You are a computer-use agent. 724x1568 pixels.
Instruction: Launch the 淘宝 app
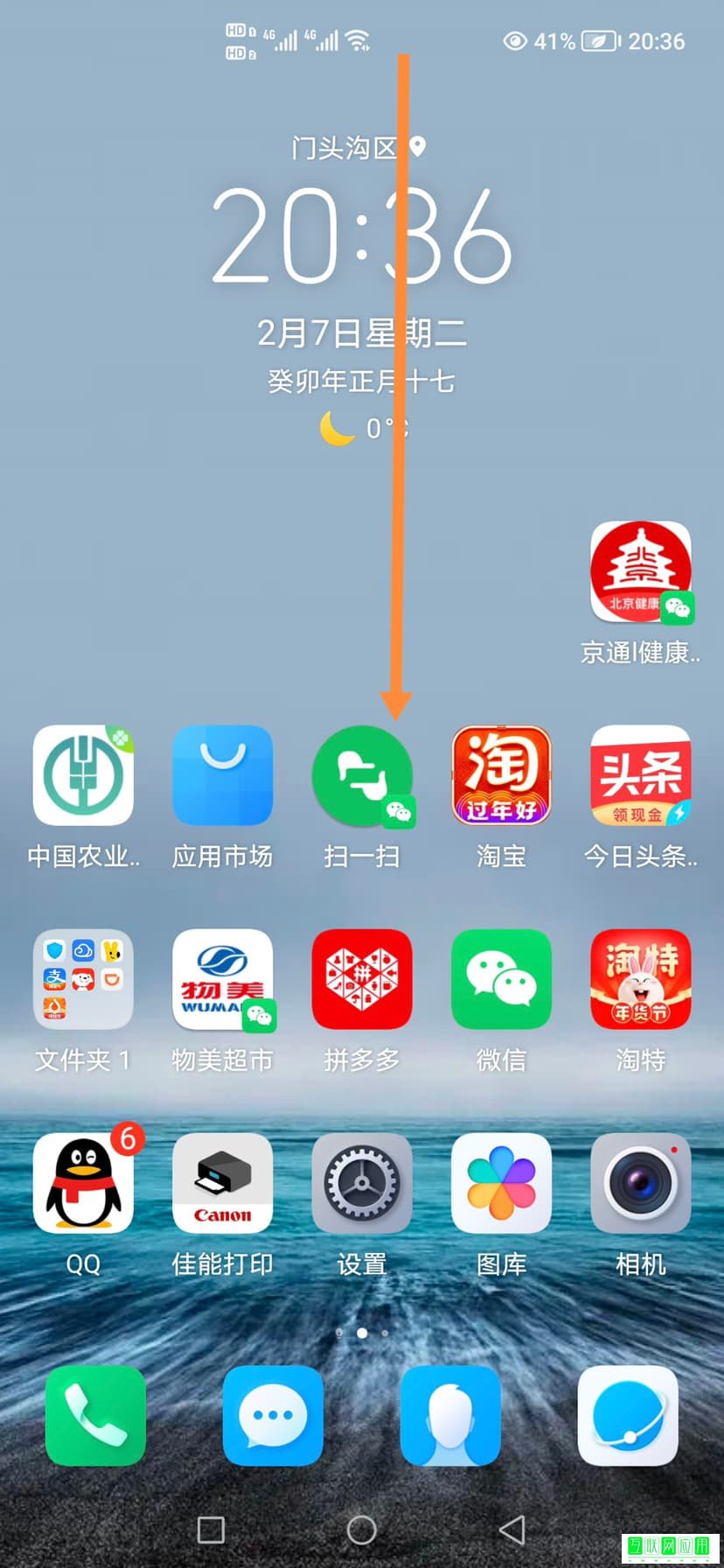coord(501,776)
